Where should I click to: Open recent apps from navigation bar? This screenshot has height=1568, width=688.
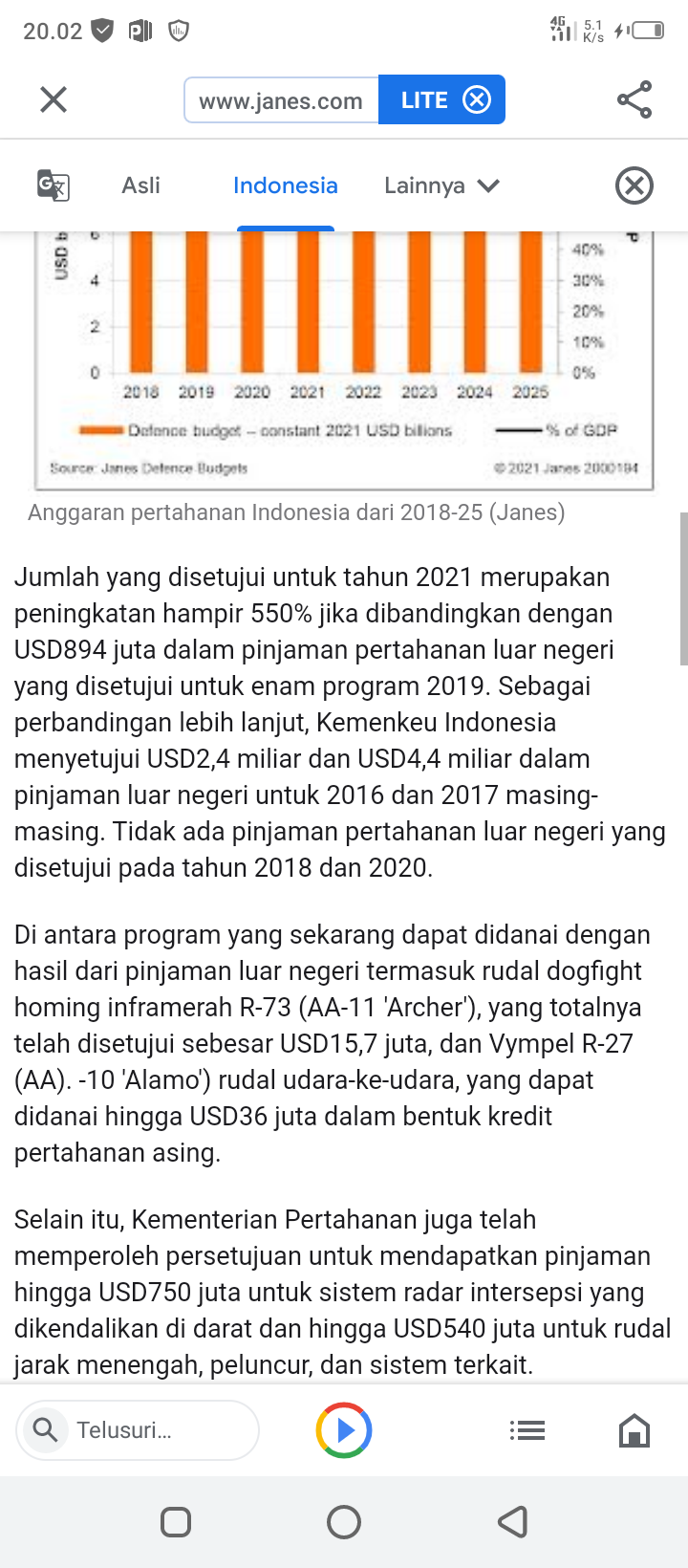click(x=176, y=1521)
